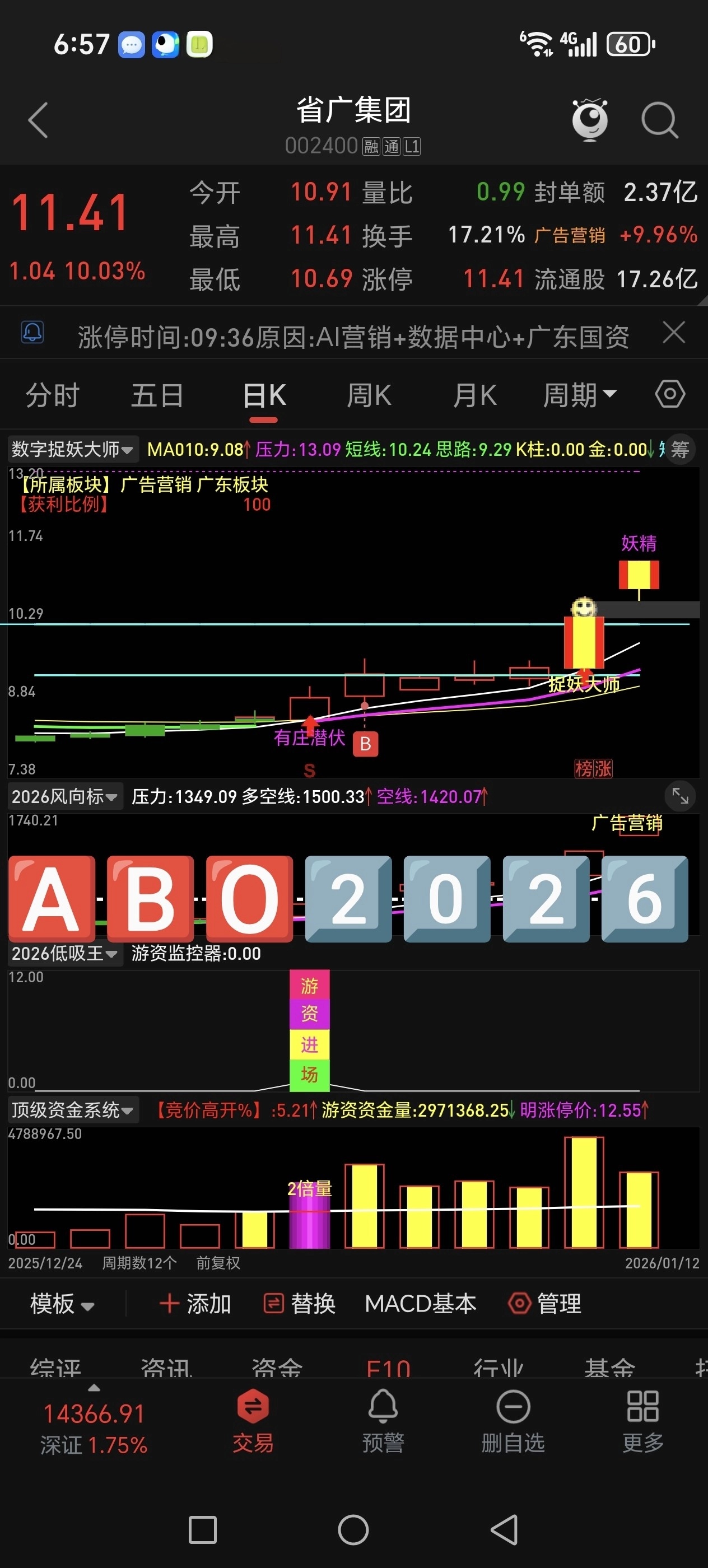Add an indicator with 添加
708x1568 pixels.
195,1304
